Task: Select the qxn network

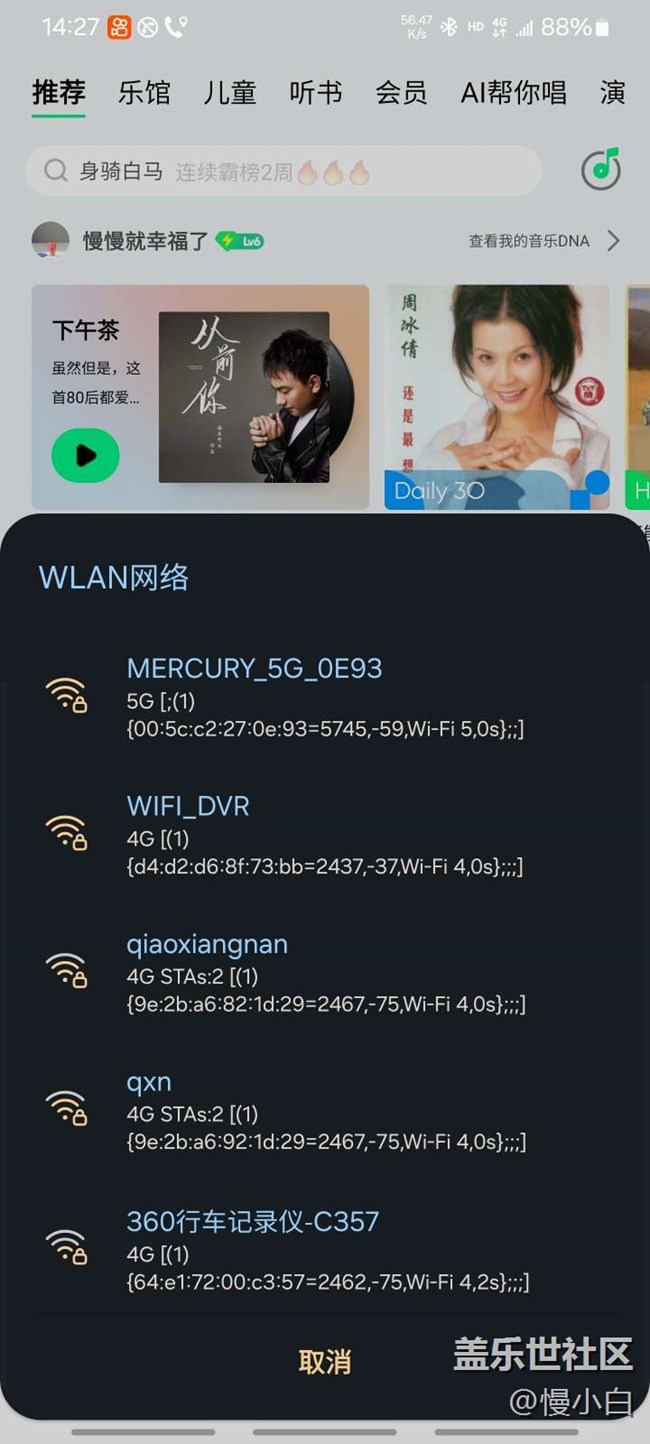Action: click(x=325, y=1111)
